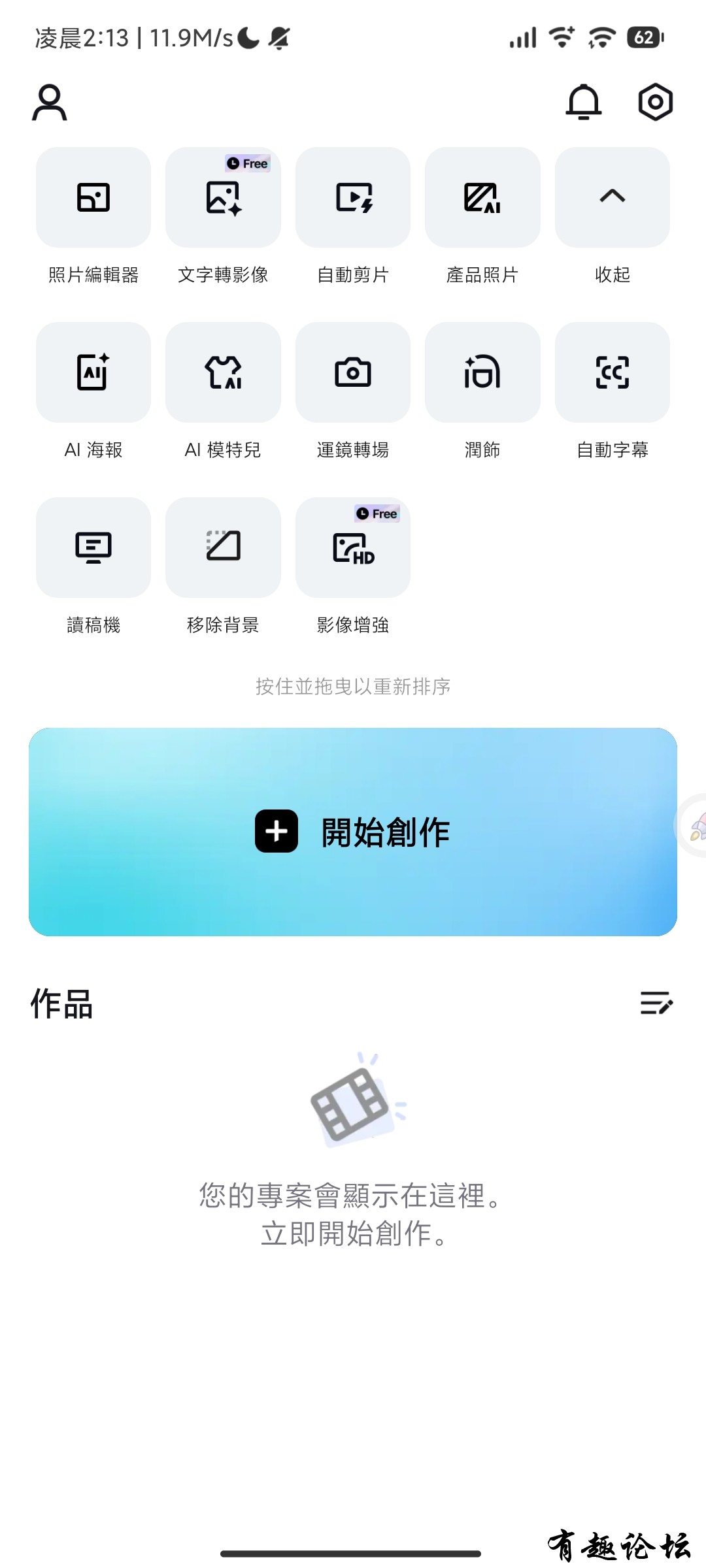Open the AI 海報 poster tool
The width and height of the screenshot is (706, 1568).
[93, 372]
